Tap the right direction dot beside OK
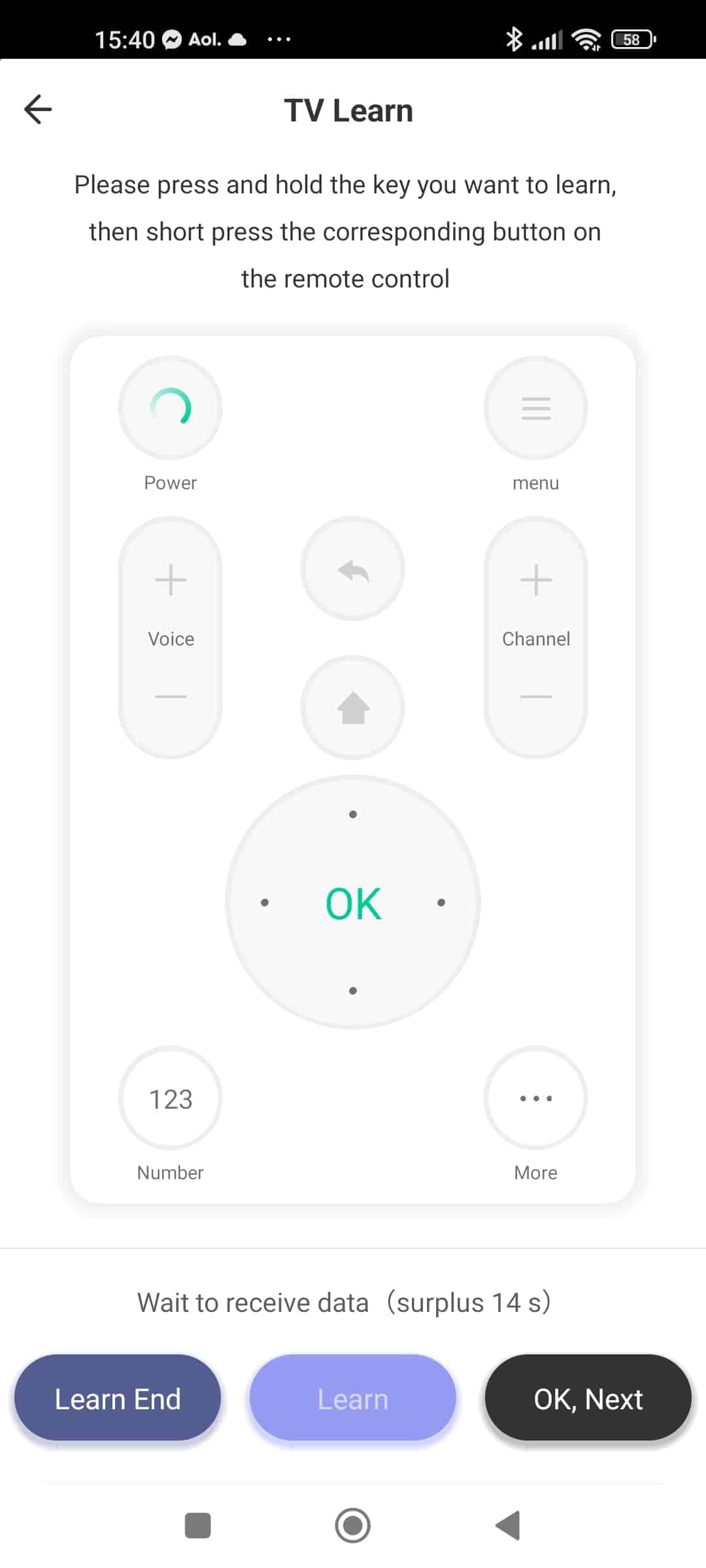The width and height of the screenshot is (706, 1568). click(x=441, y=903)
